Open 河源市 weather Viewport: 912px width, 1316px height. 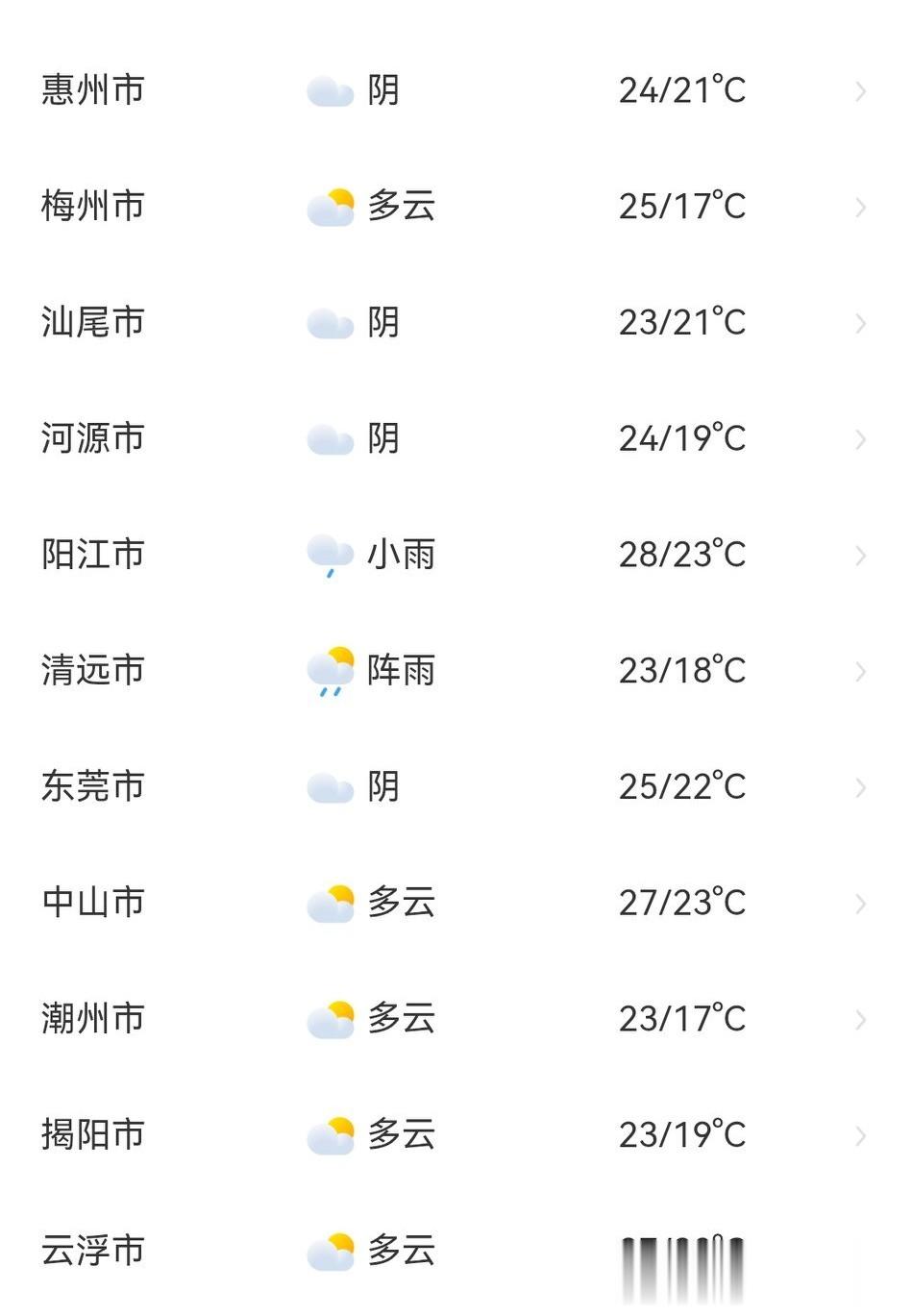(93, 438)
